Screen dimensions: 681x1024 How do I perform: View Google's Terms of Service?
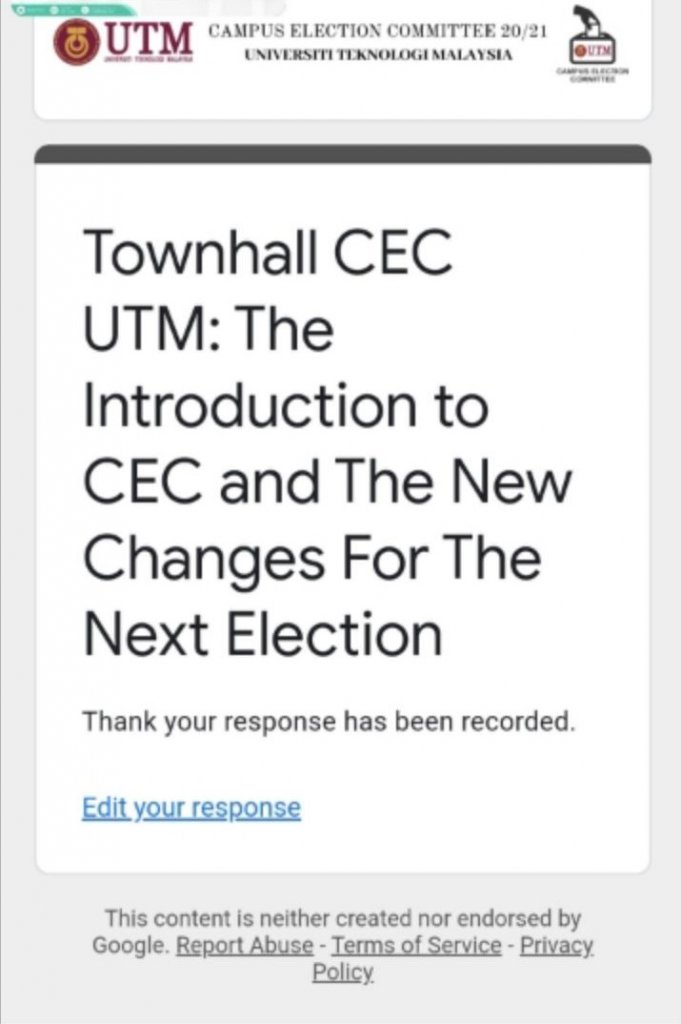click(416, 945)
